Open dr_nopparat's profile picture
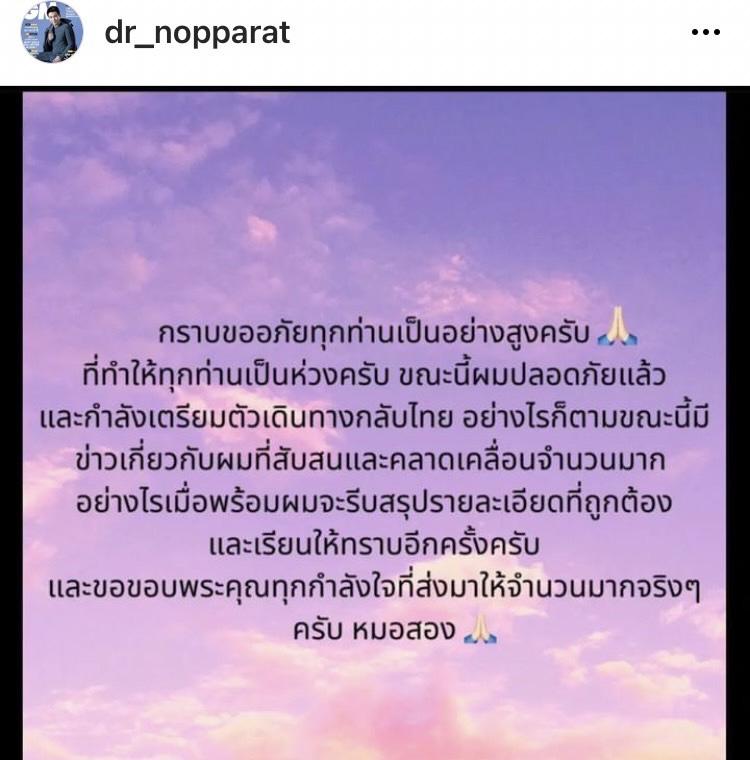The height and width of the screenshot is (760, 750). click(x=51, y=32)
